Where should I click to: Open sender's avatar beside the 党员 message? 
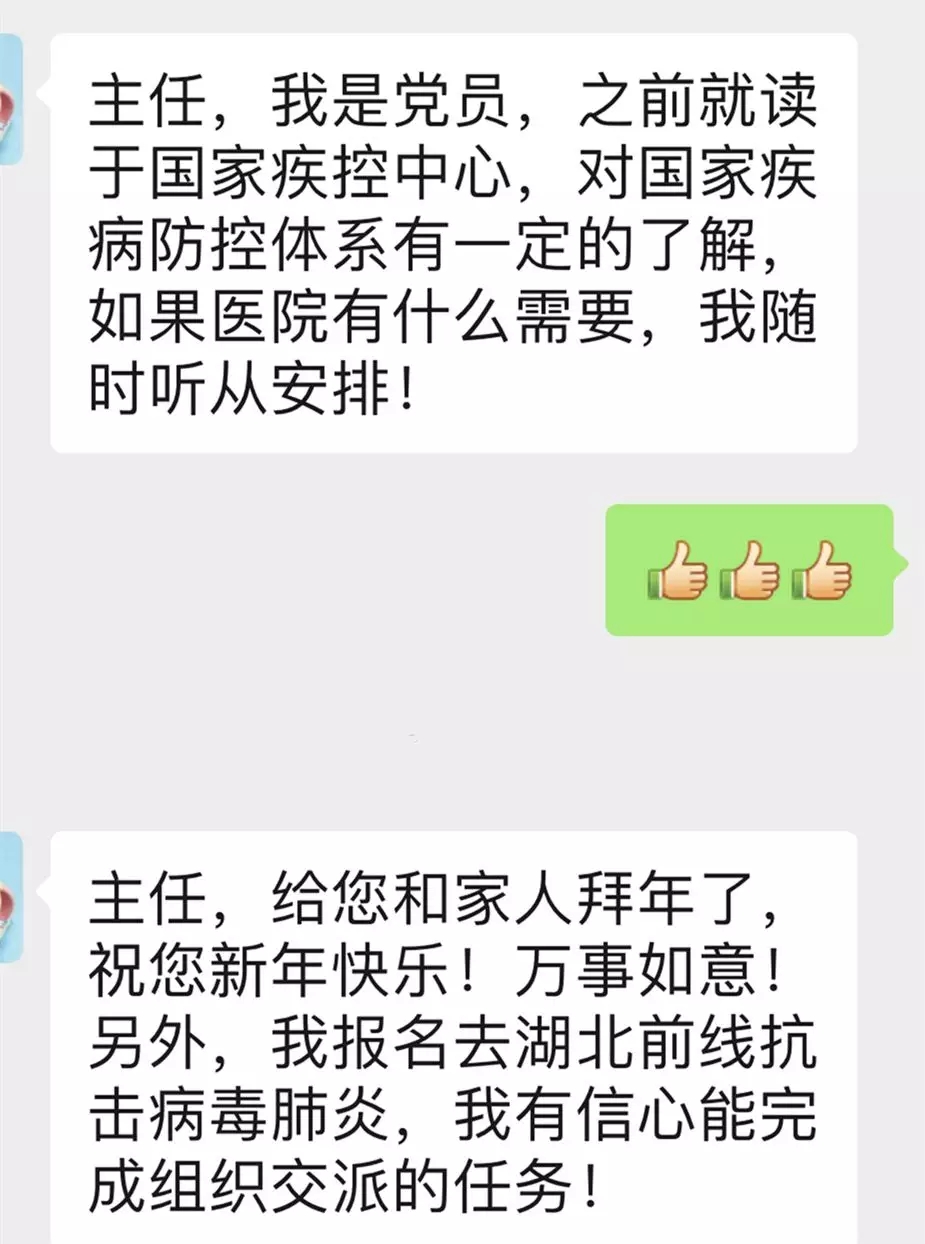[x=9, y=98]
